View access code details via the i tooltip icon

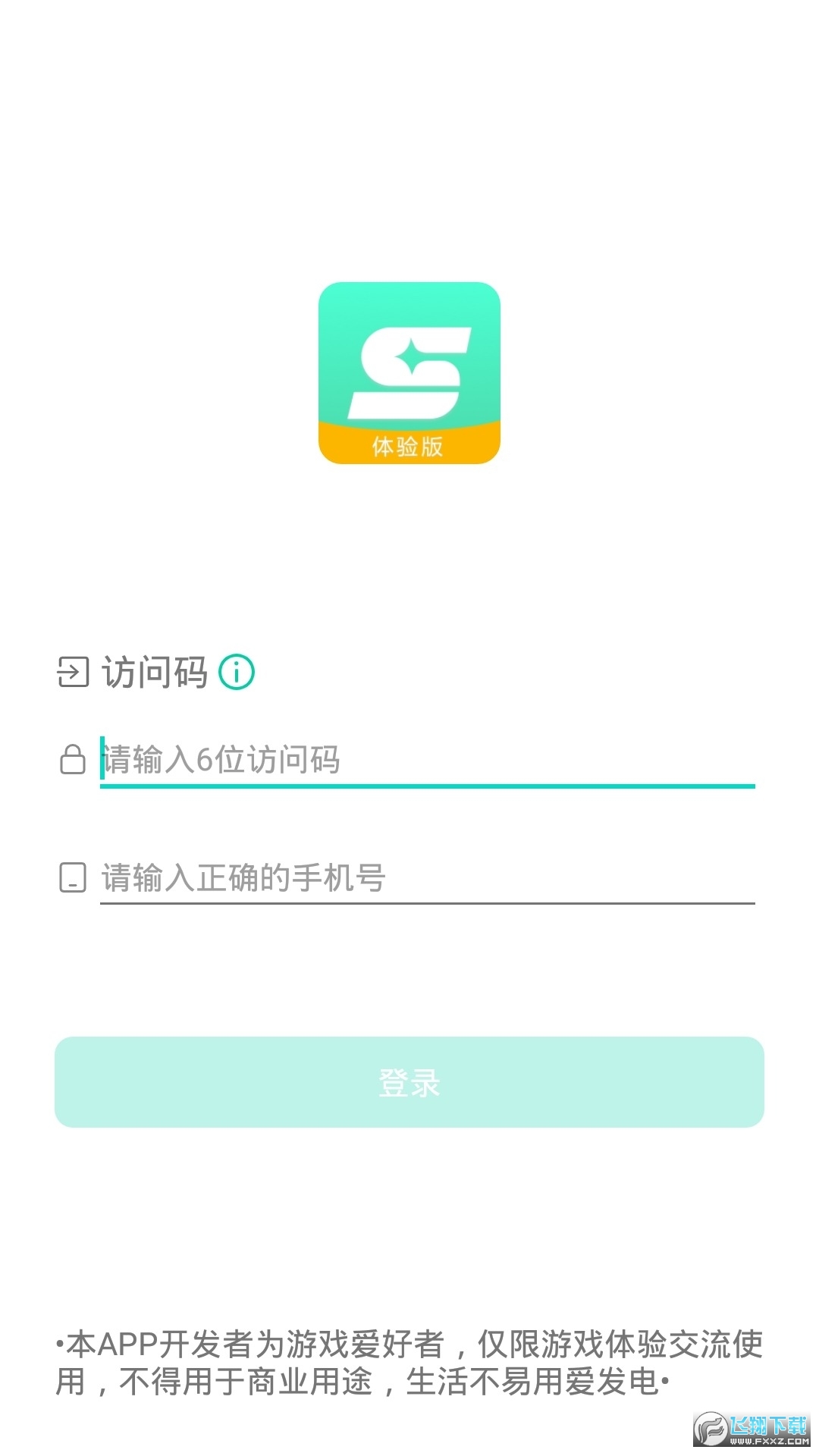tap(237, 670)
